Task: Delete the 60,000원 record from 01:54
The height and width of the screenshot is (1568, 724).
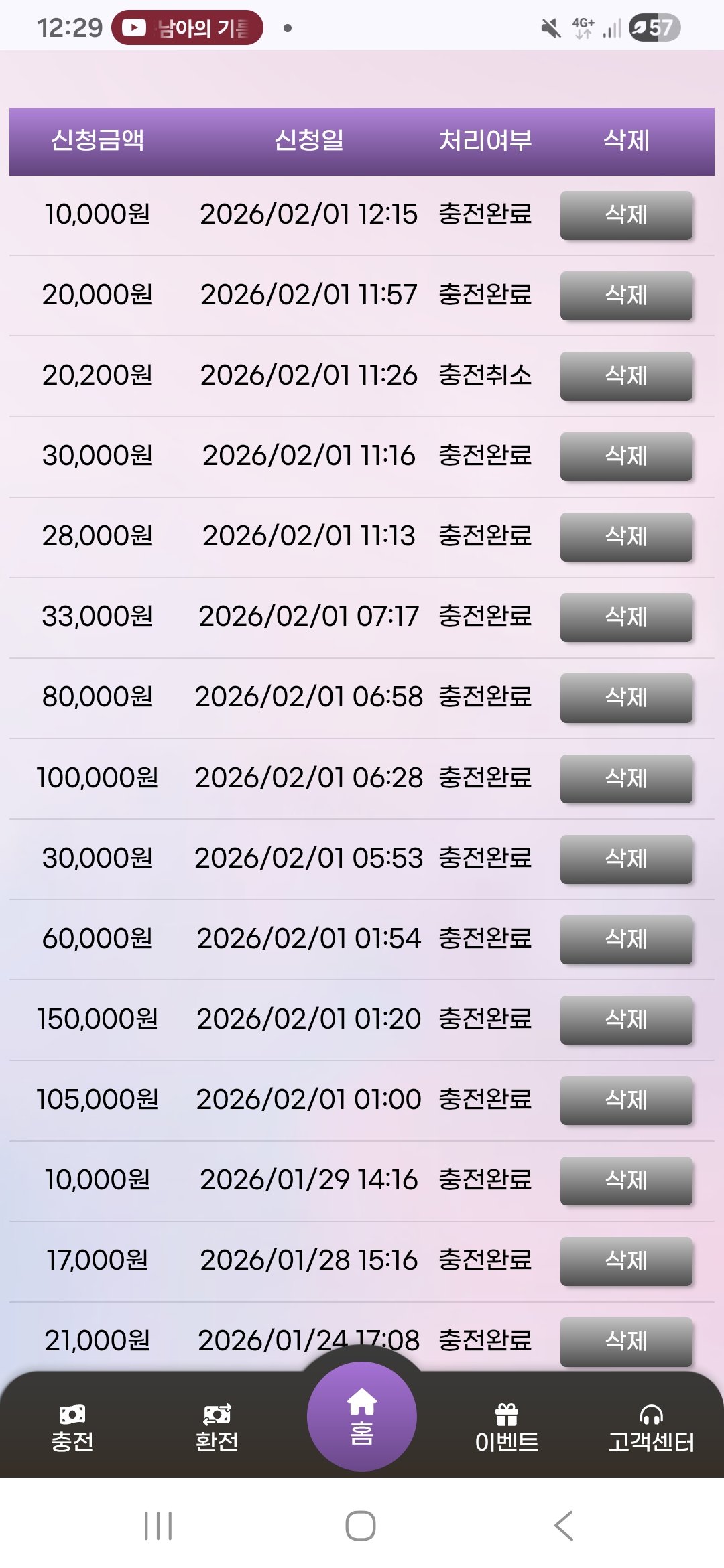Action: (626, 939)
